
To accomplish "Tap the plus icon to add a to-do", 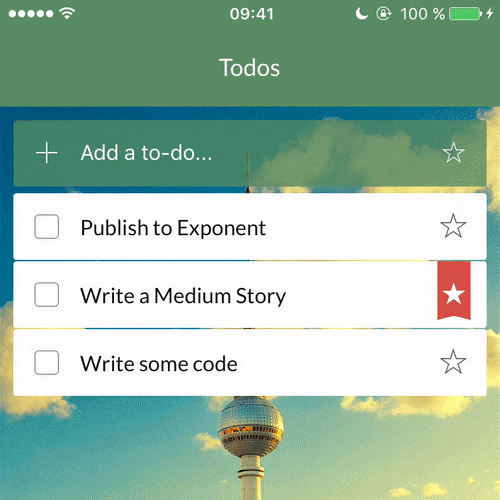I will pos(47,153).
